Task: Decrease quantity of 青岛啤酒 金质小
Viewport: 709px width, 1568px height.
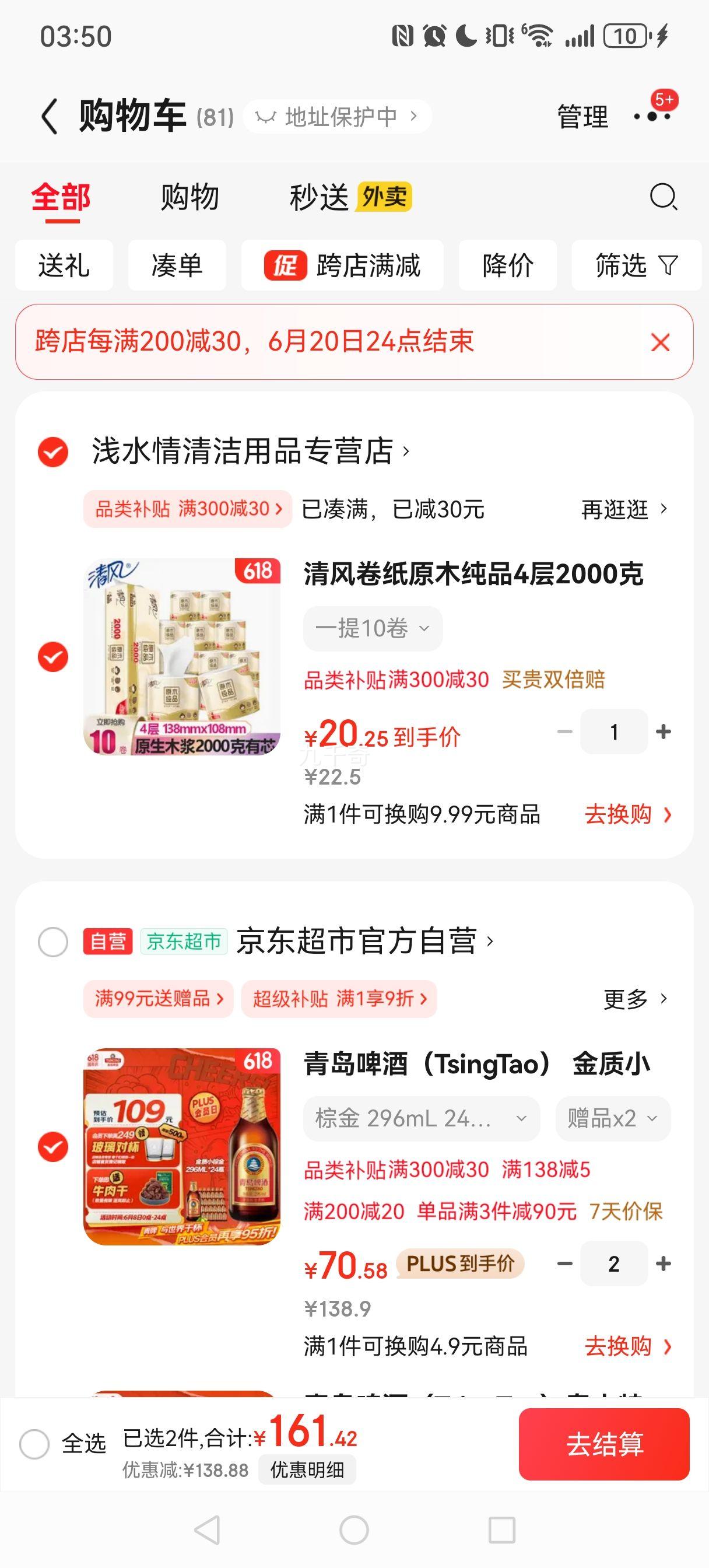Action: coord(565,1264)
